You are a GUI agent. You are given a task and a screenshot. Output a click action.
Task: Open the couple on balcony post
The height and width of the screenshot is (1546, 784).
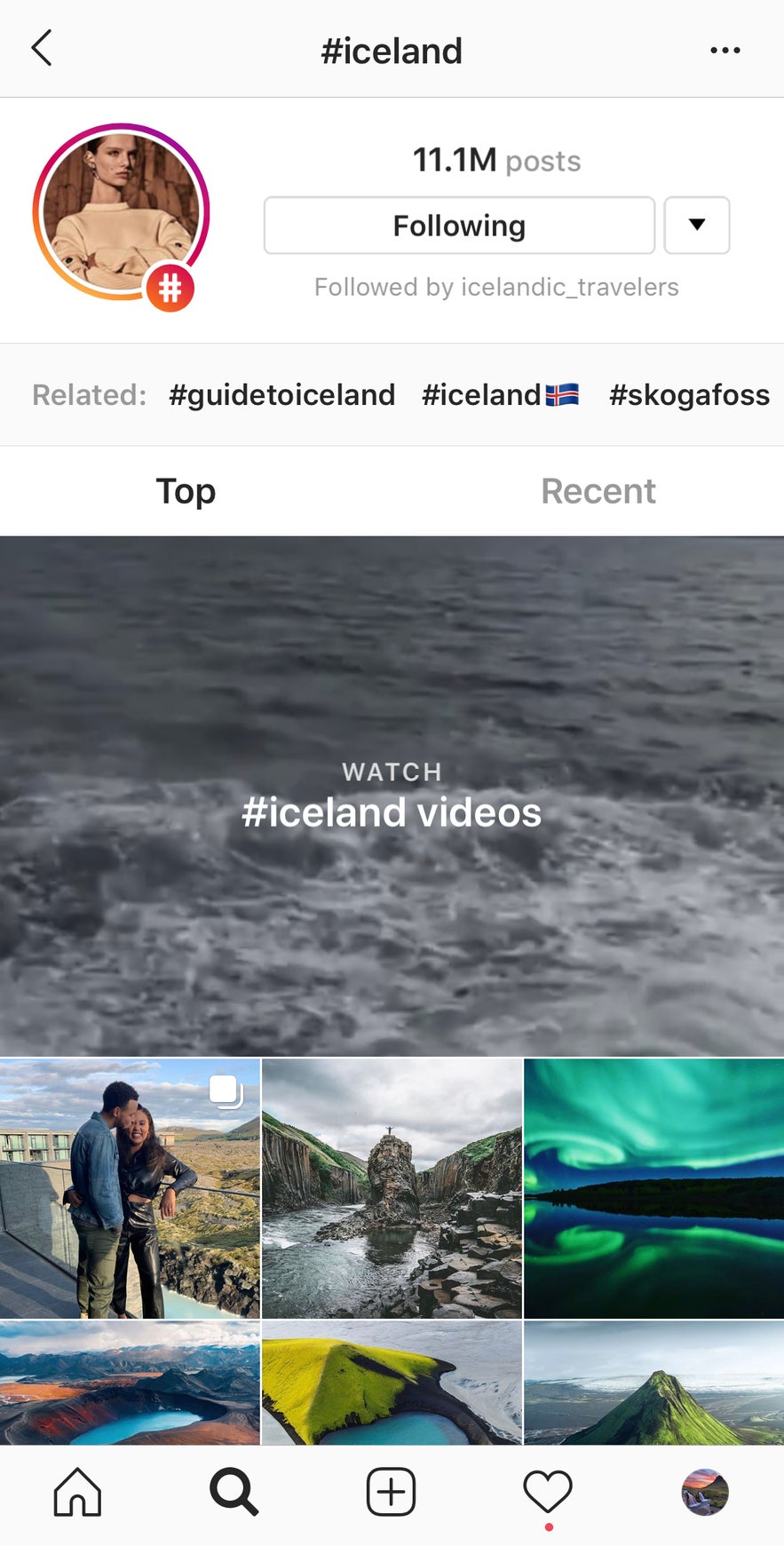coord(130,1188)
